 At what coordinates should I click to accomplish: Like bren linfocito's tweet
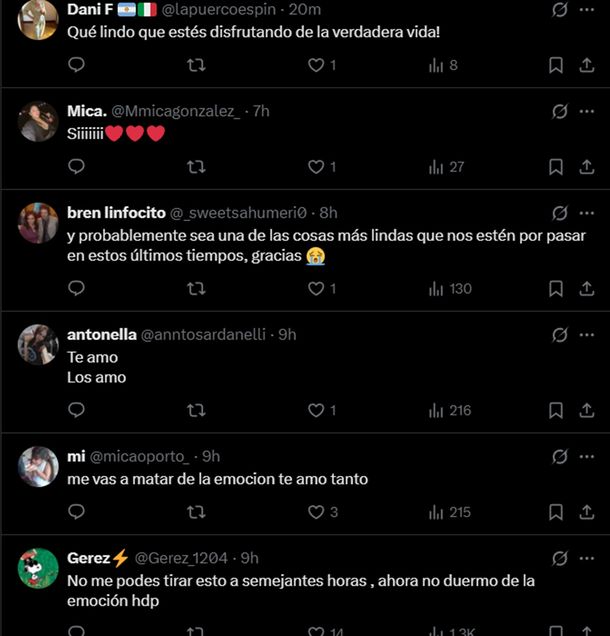pyautogui.click(x=316, y=289)
